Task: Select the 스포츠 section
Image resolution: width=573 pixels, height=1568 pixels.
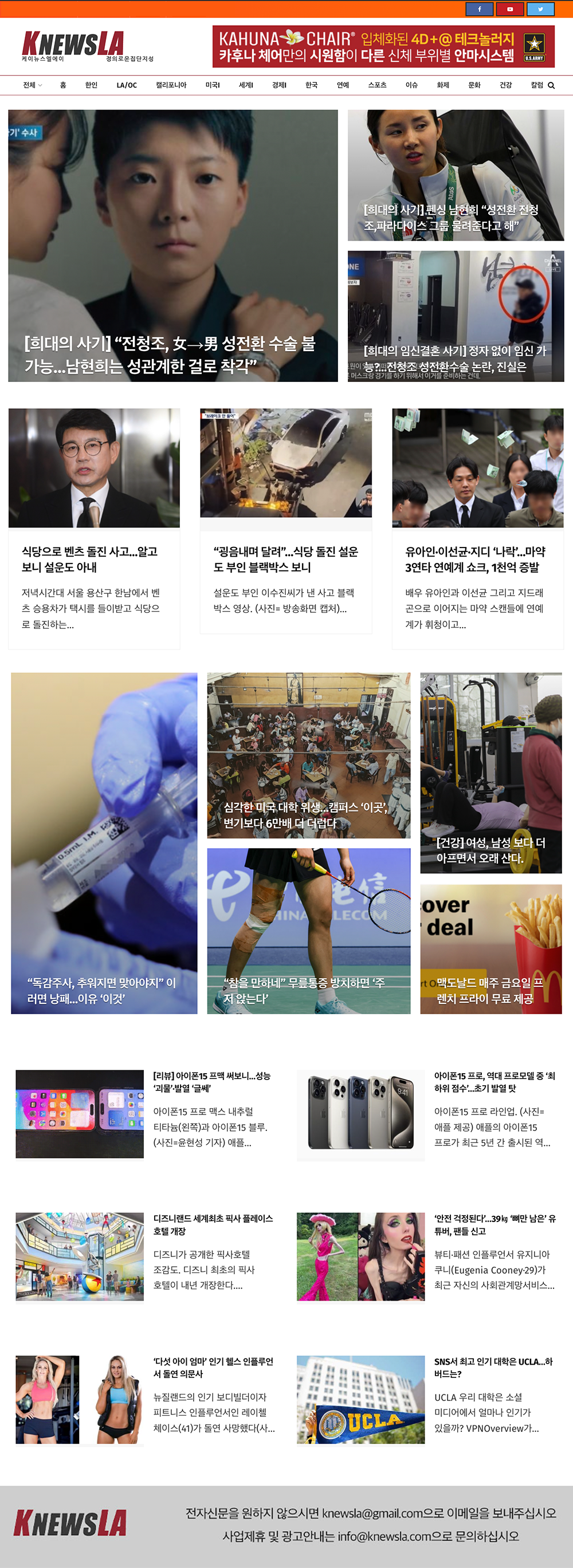Action: click(377, 85)
